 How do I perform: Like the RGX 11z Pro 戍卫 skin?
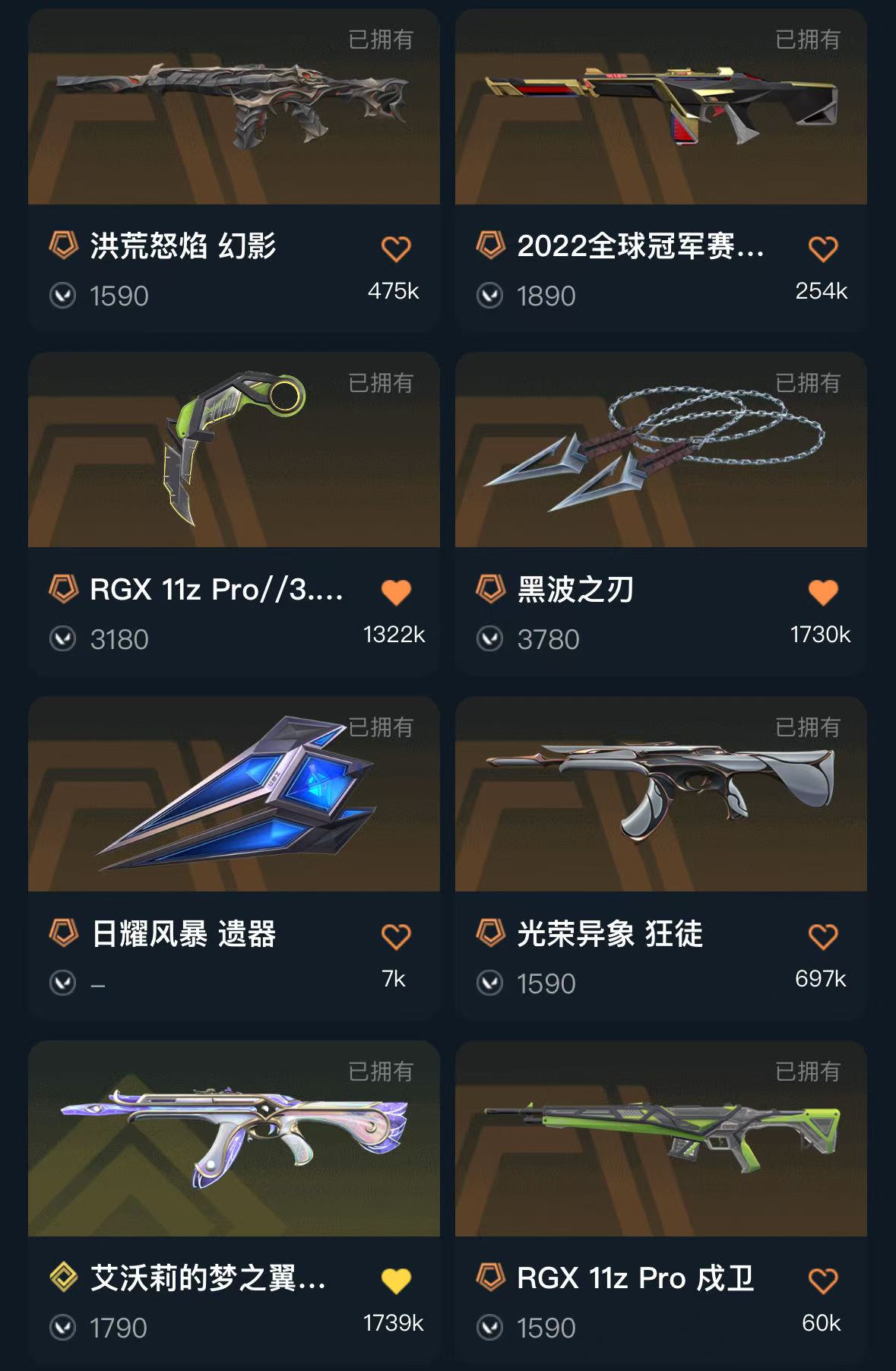pos(822,1281)
